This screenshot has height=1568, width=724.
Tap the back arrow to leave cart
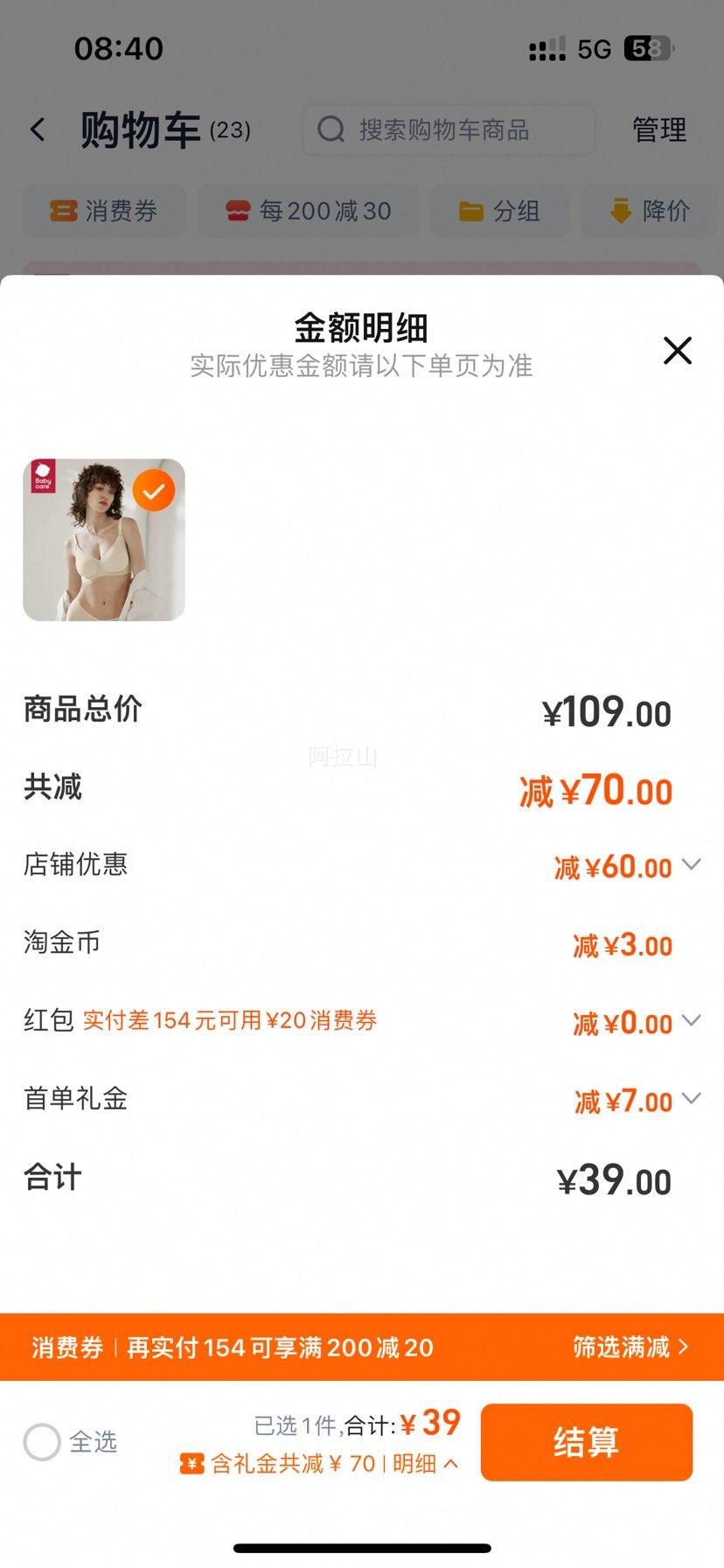click(38, 129)
